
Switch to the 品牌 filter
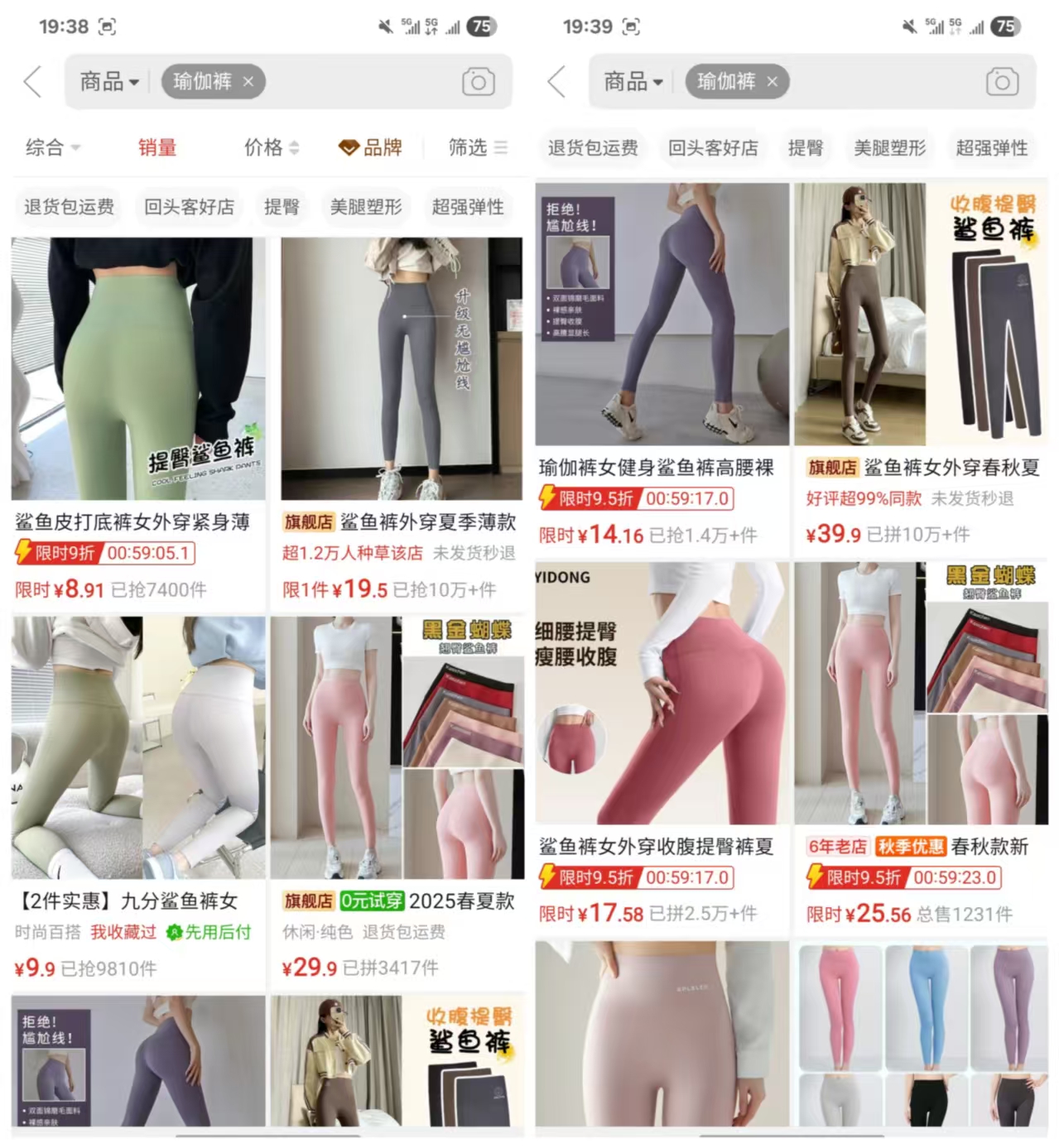[x=371, y=148]
